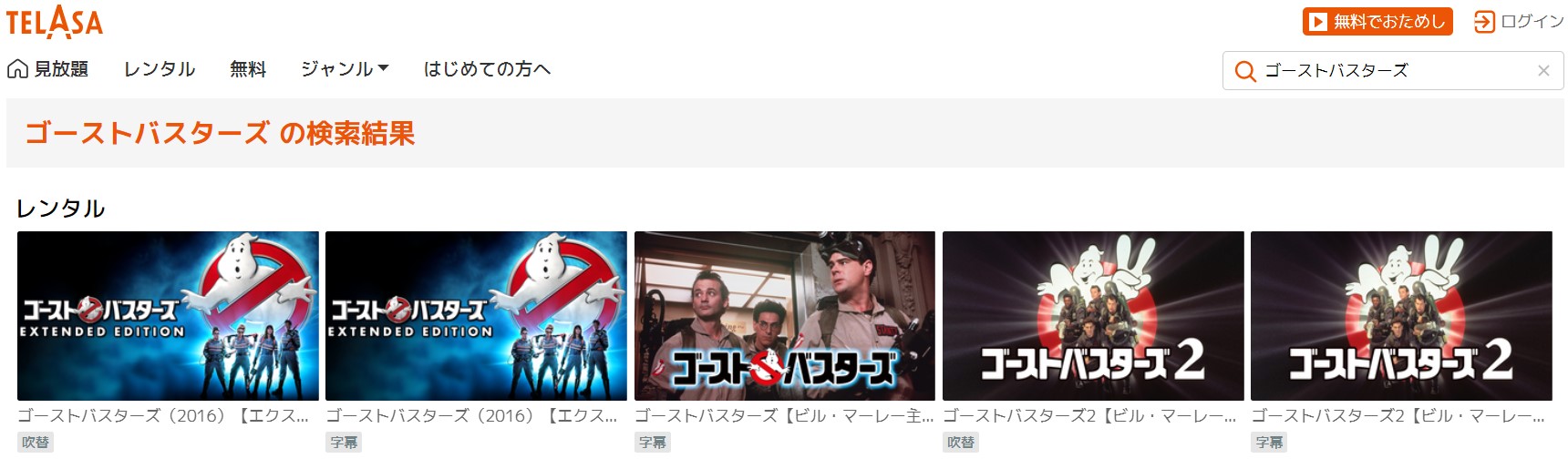Screen dimensions: 1568x469
Task: Switch to the レンタル tab
Action: point(160,69)
